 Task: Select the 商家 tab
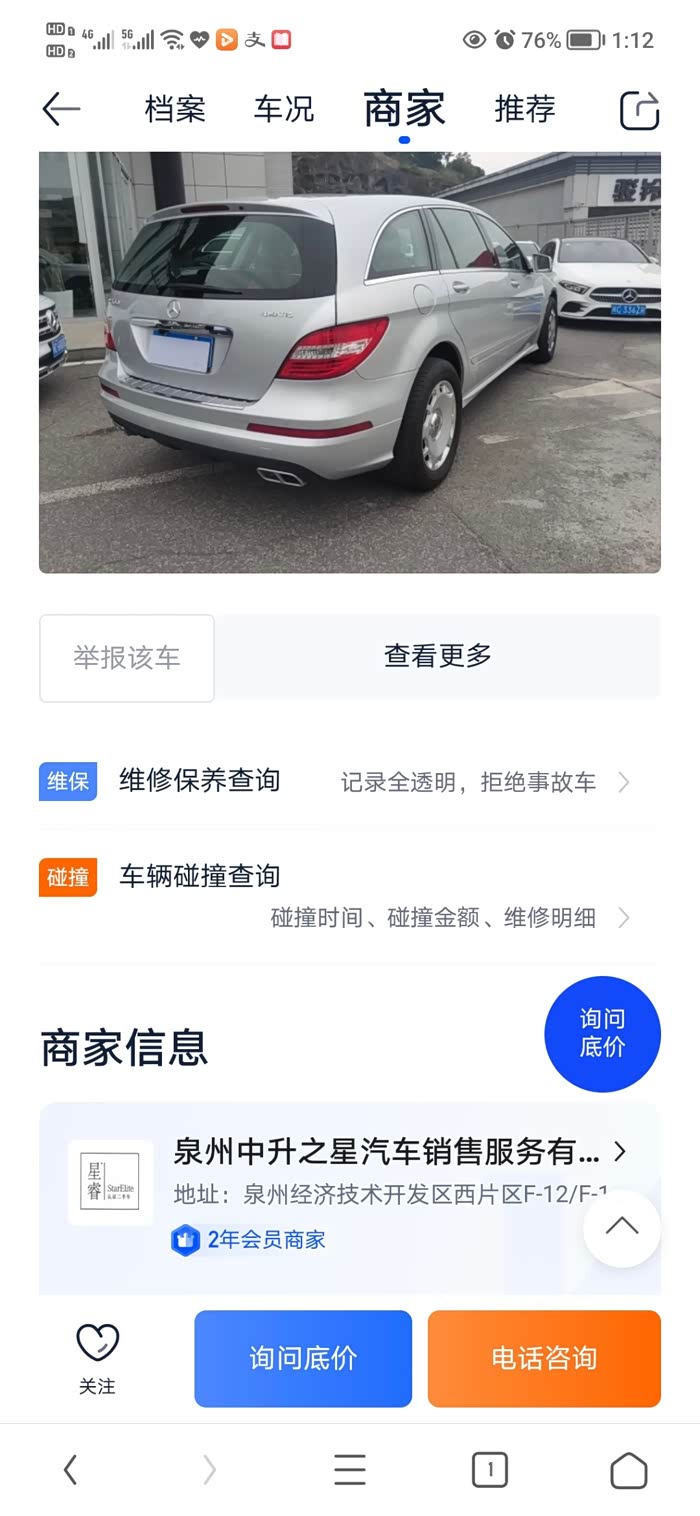tap(404, 109)
